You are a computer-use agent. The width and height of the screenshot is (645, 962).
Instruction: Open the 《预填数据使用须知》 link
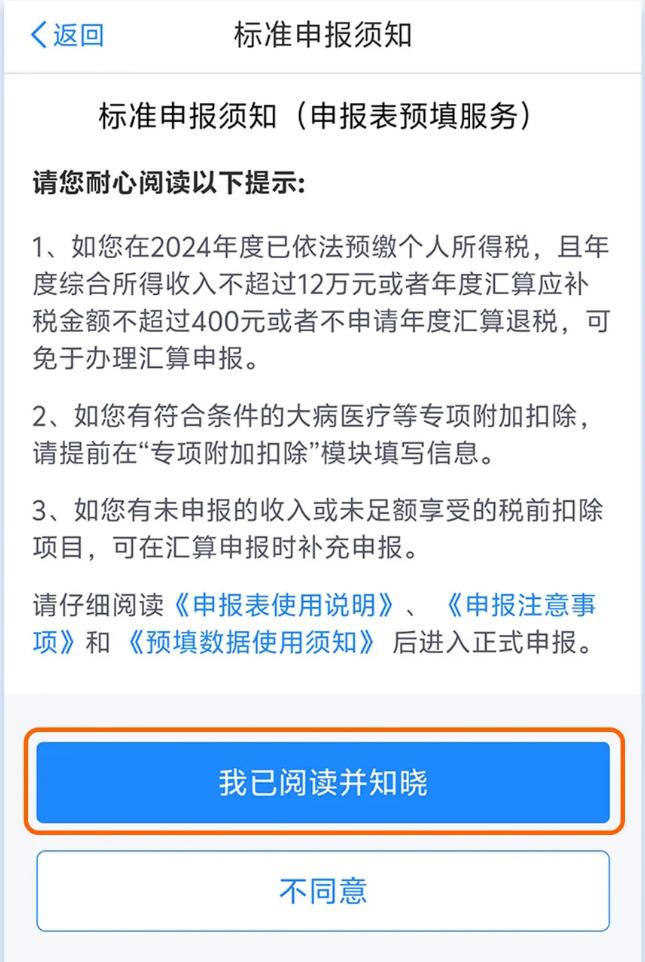pos(250,642)
